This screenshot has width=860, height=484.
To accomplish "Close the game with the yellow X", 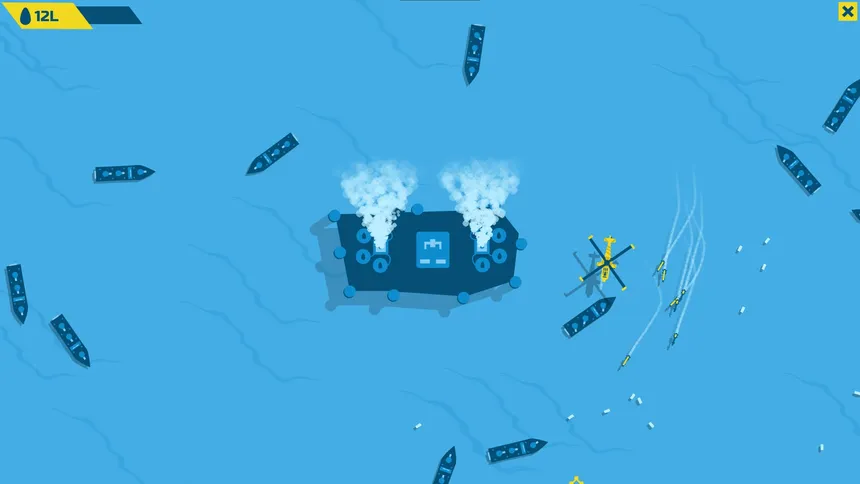I will [847, 11].
